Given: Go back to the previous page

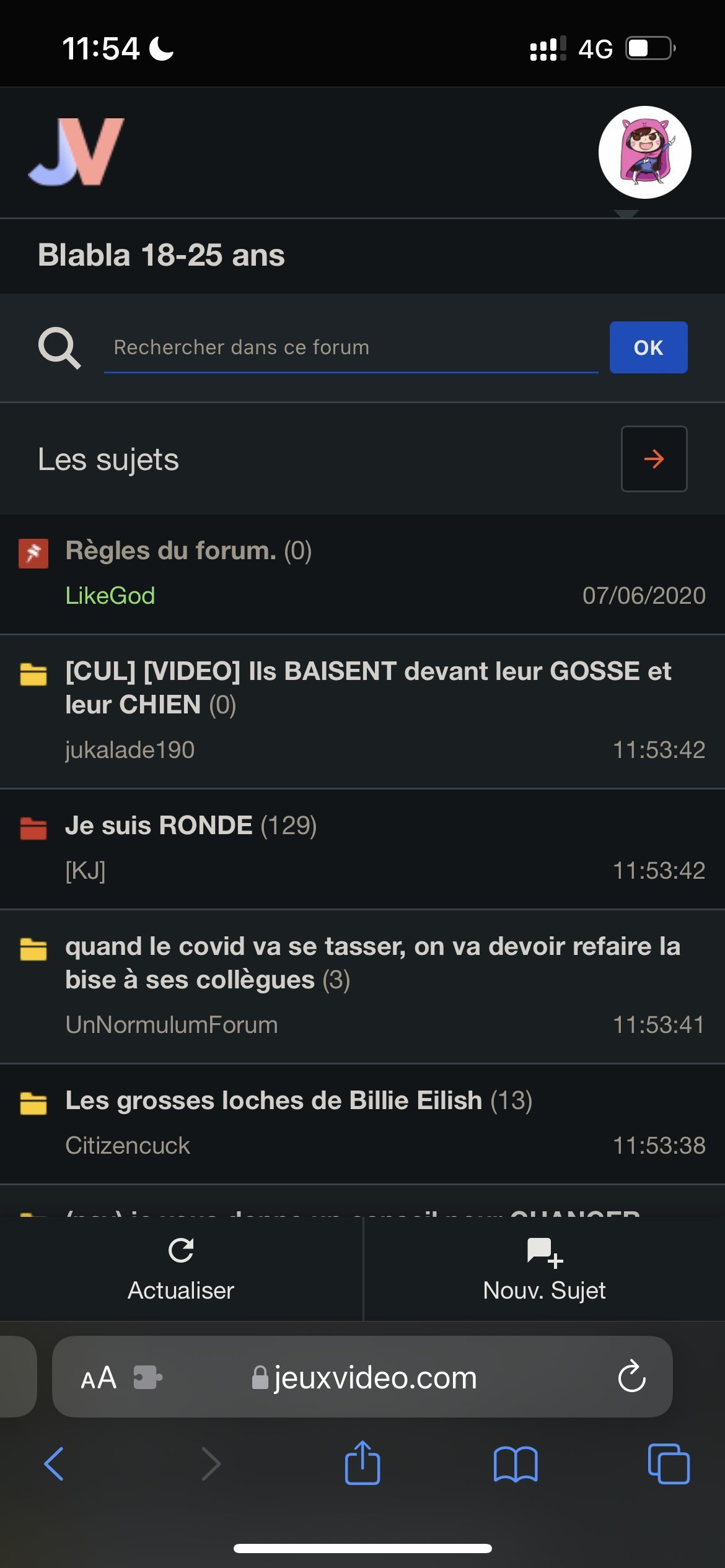Looking at the screenshot, I should coord(54,1464).
